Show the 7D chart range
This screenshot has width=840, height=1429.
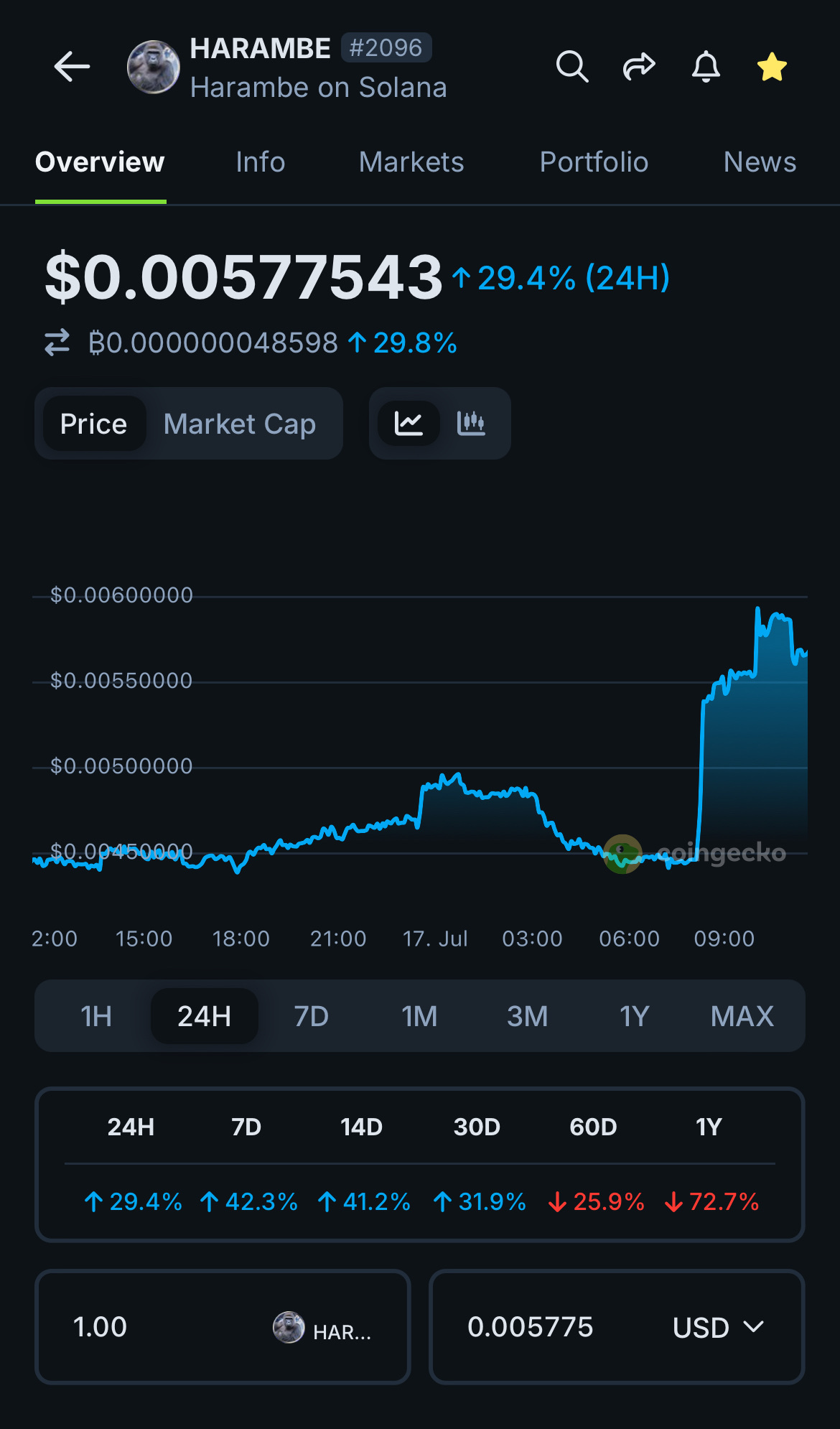[312, 1017]
